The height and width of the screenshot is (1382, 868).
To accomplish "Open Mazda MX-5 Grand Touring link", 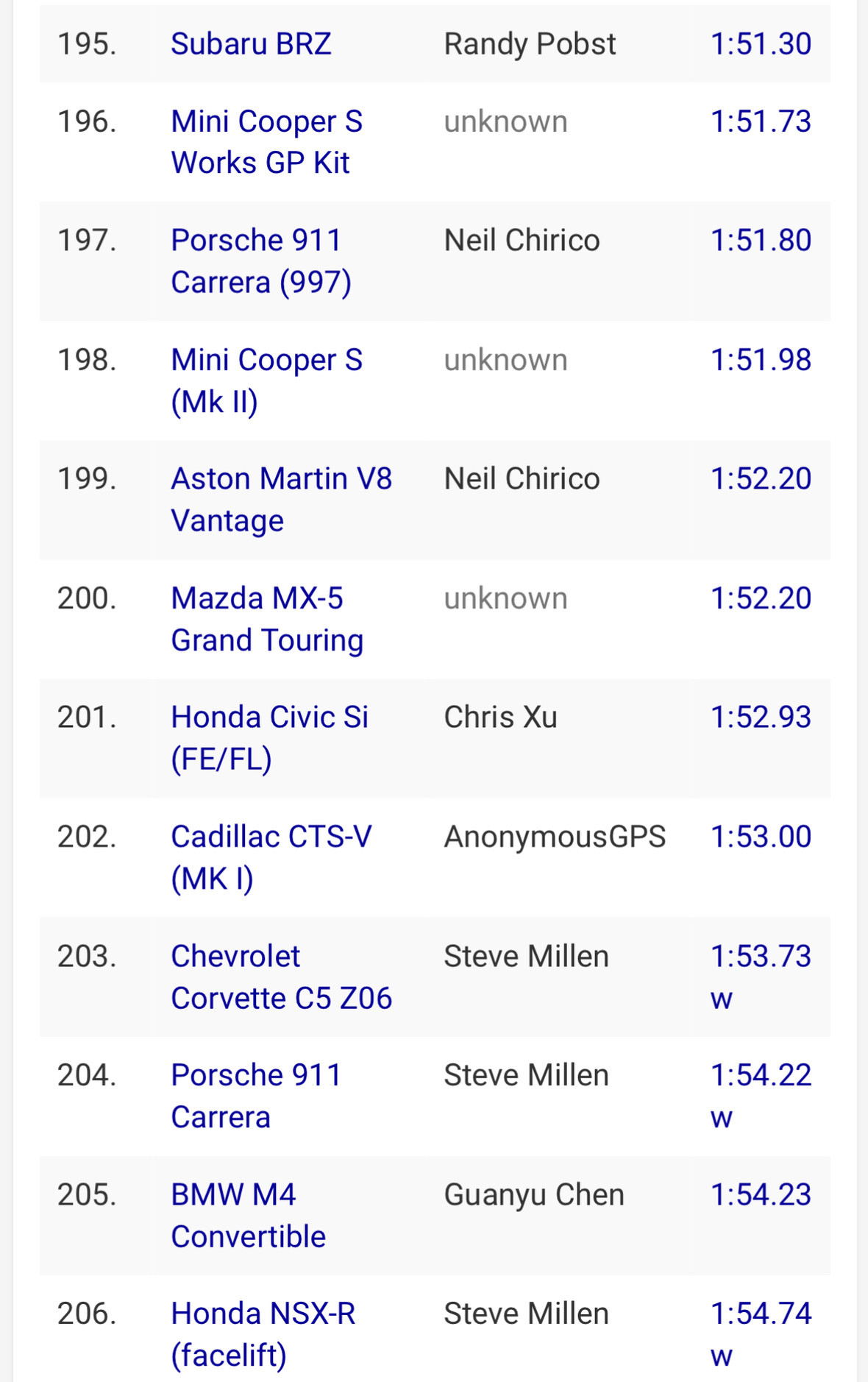I will point(266,618).
